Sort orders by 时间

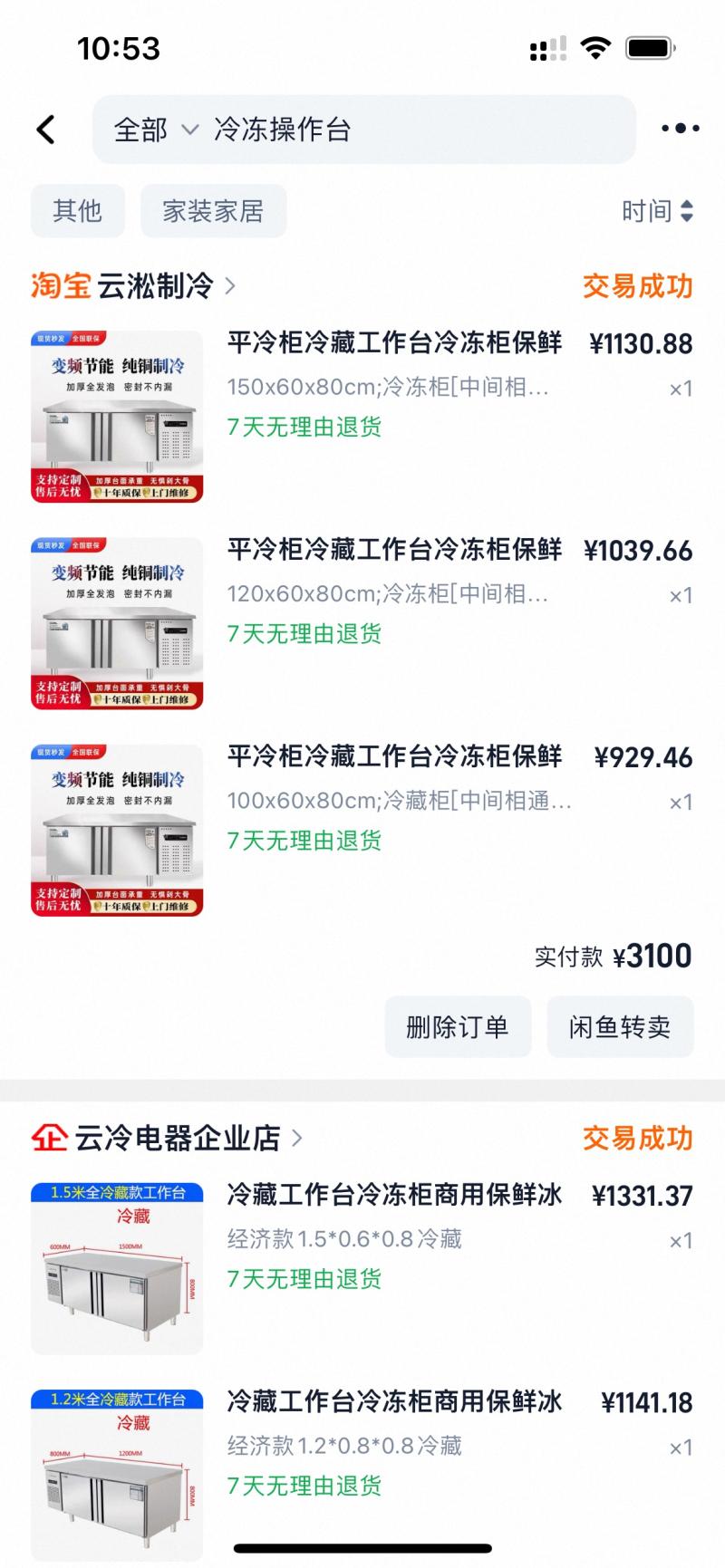click(x=657, y=211)
